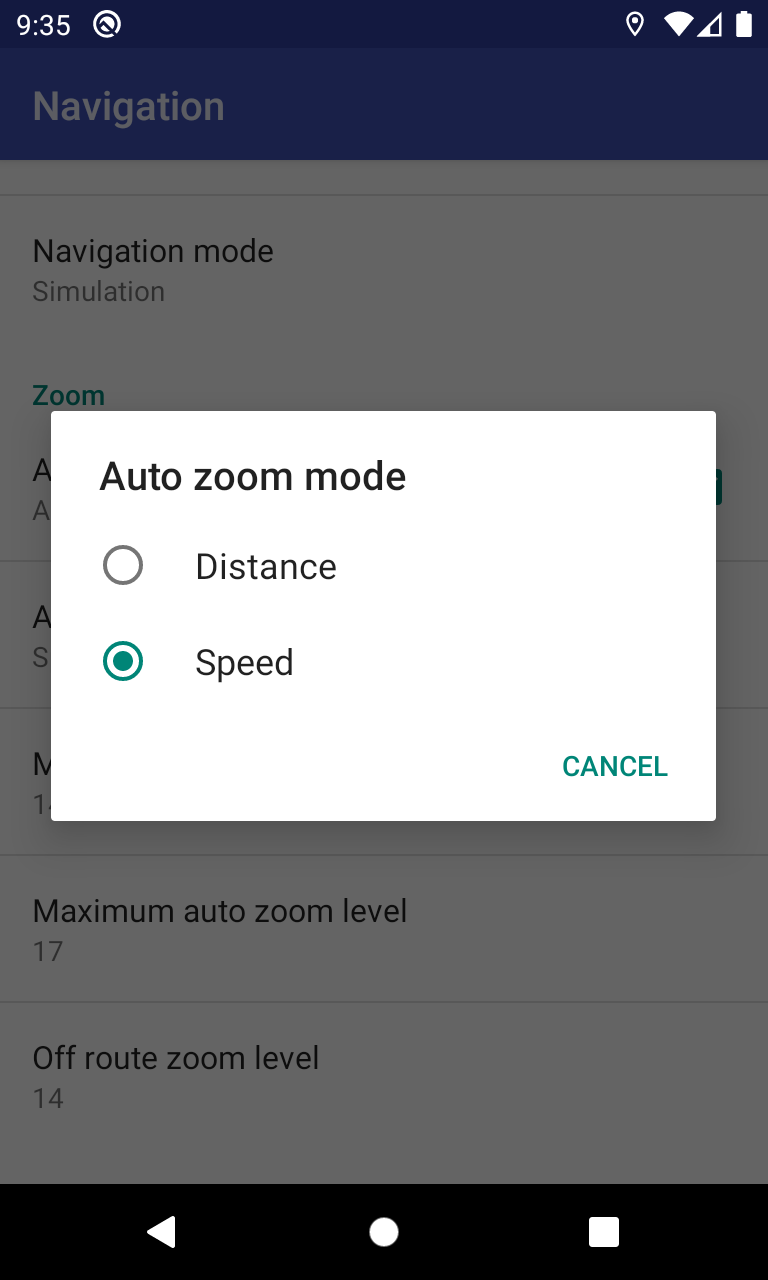Viewport: 768px width, 1280px height.
Task: Cancel the Auto zoom mode dialog
Action: click(614, 766)
